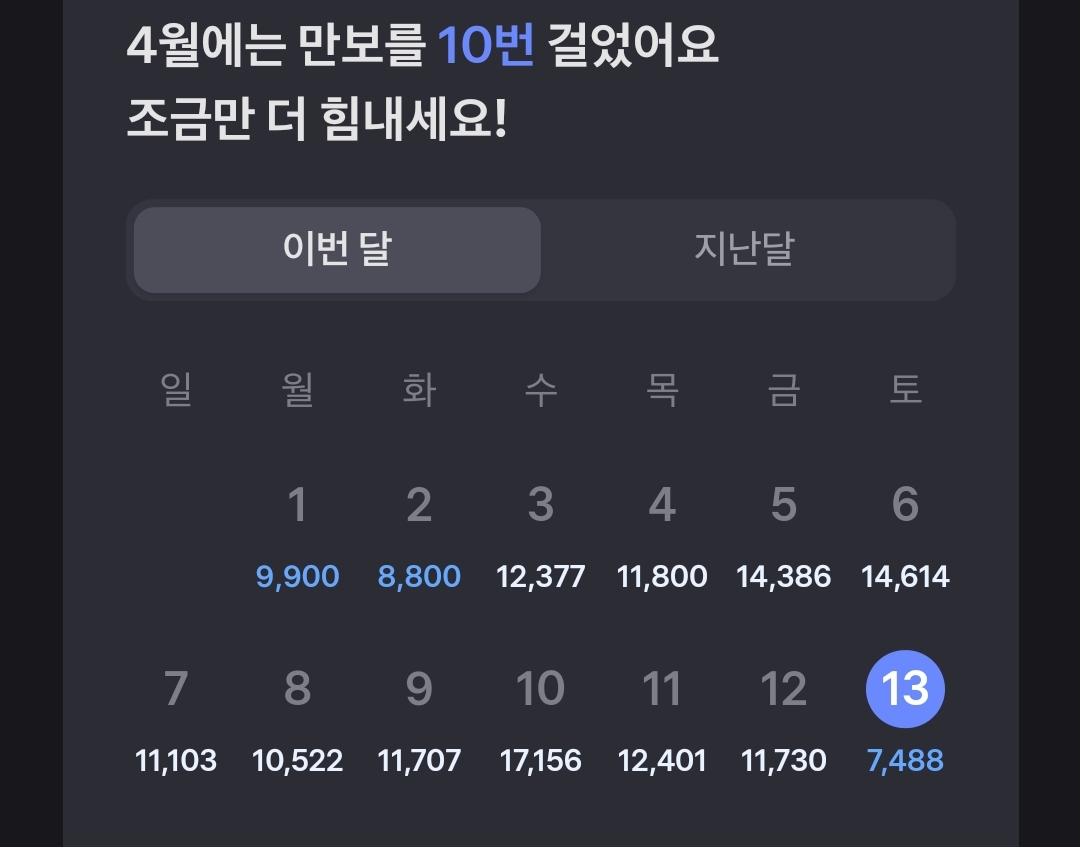Image resolution: width=1080 pixels, height=847 pixels.
Task: Switch to the 지난달 tab
Action: point(744,250)
